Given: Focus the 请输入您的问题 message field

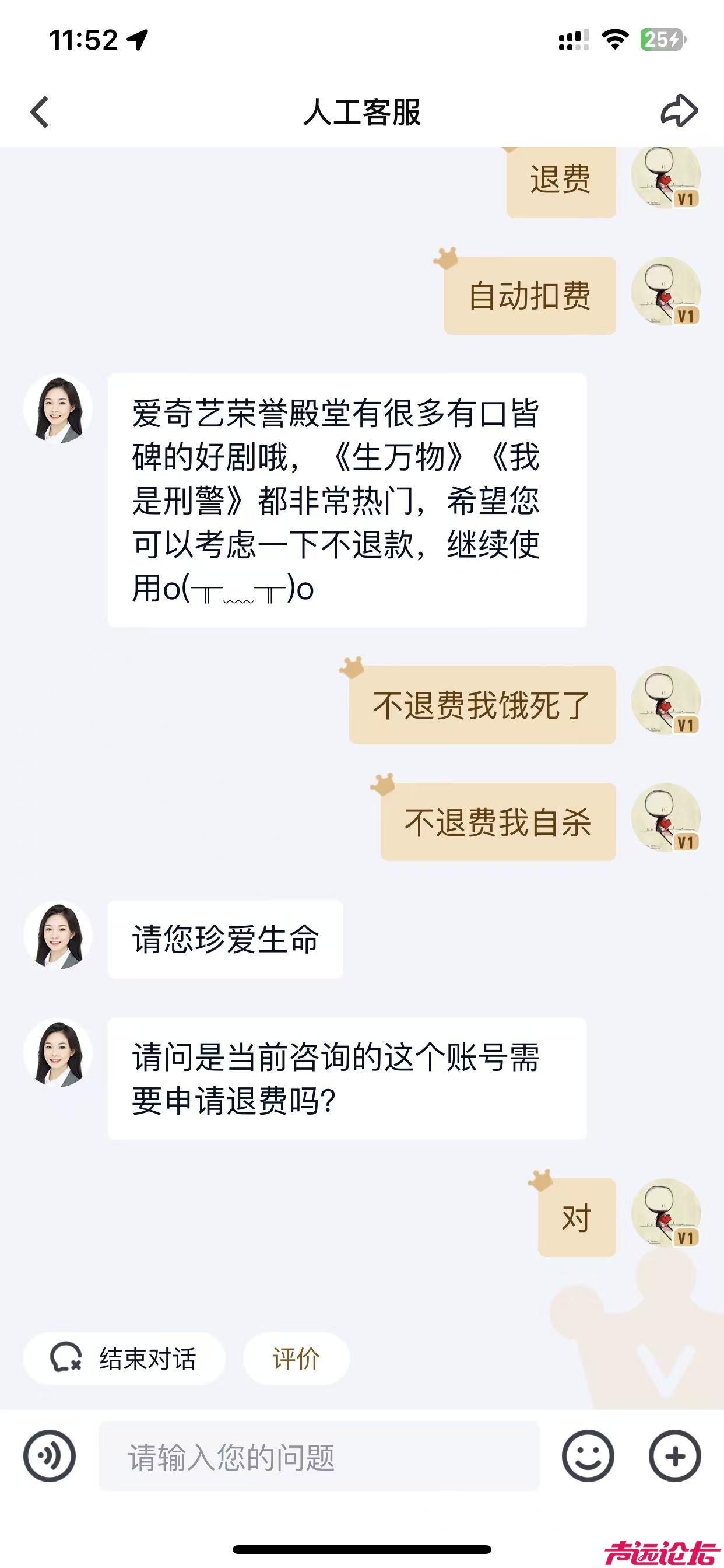Looking at the screenshot, I should click(x=319, y=1457).
